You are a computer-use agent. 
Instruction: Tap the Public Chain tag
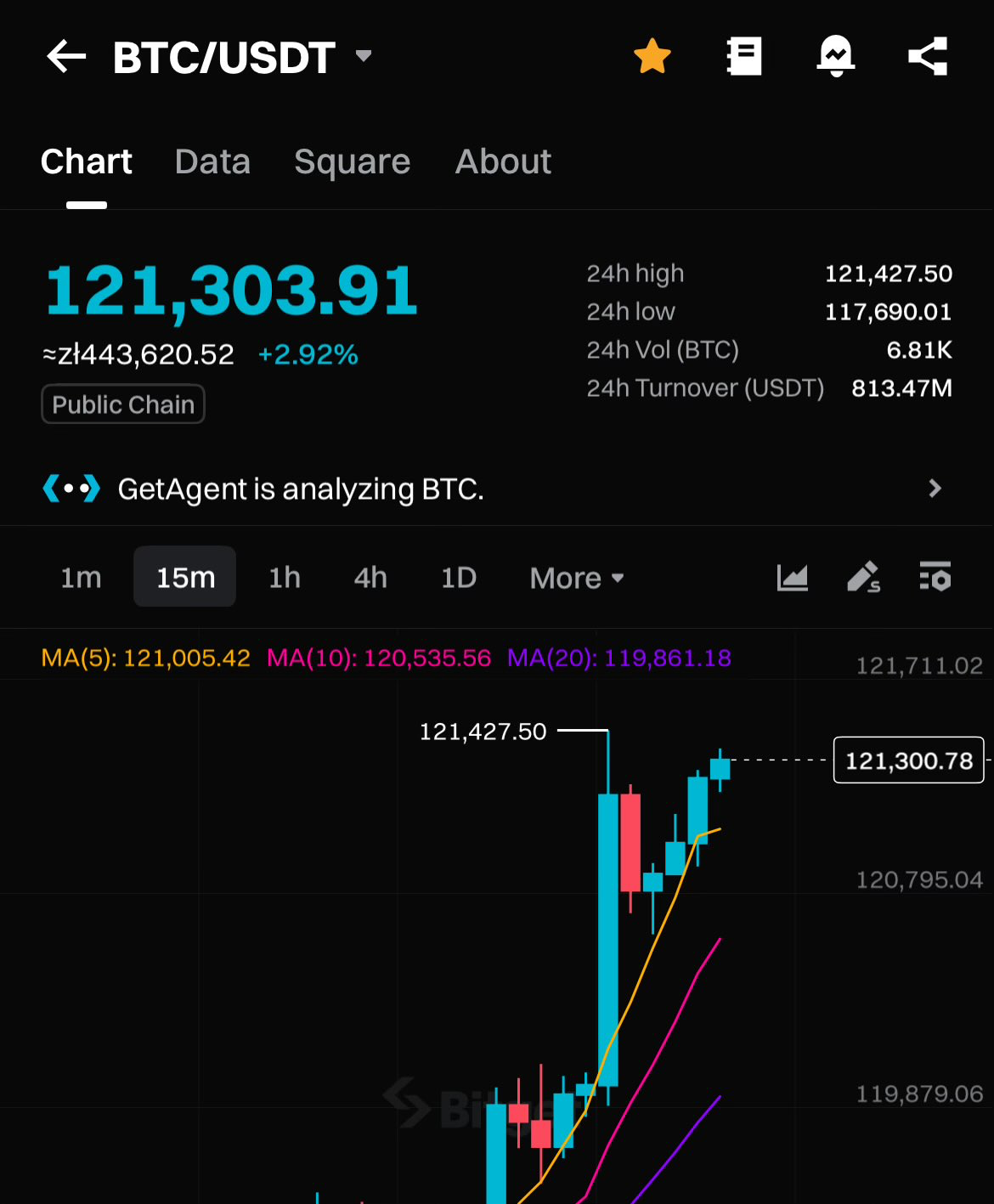[123, 404]
